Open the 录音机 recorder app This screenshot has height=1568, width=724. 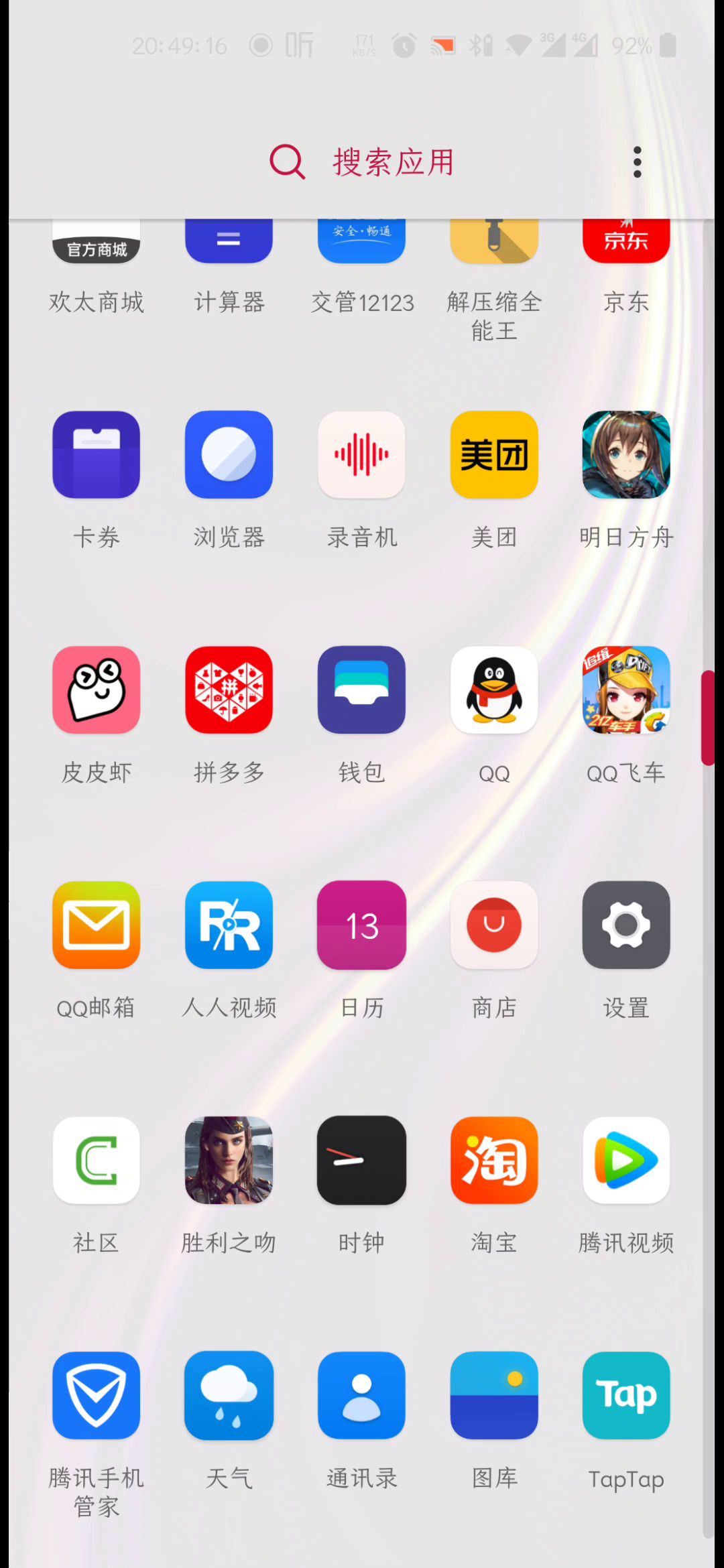361,455
